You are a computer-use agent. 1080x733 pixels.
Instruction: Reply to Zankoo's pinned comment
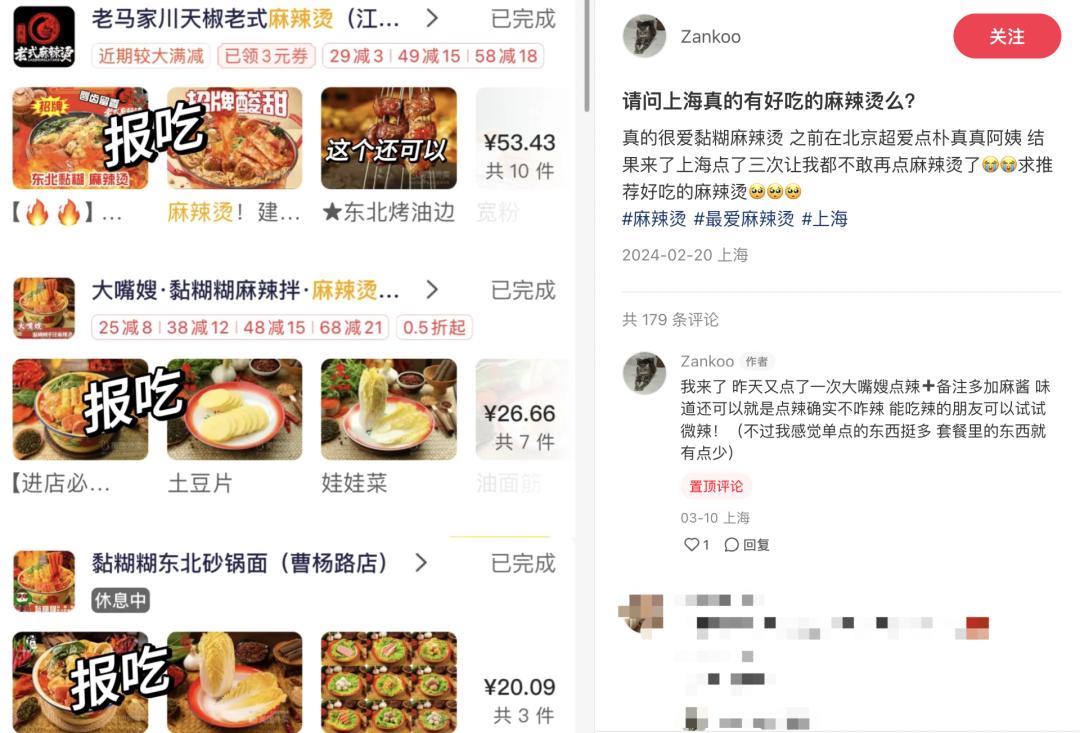point(747,545)
